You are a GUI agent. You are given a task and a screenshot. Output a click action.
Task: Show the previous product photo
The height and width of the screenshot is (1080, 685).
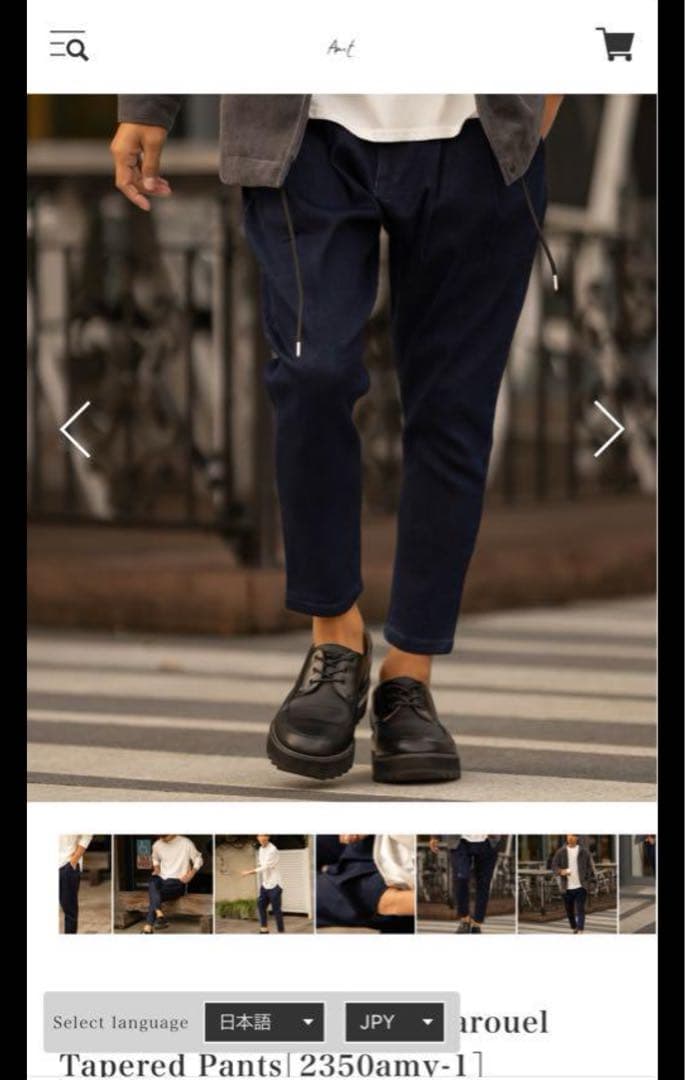[75, 429]
